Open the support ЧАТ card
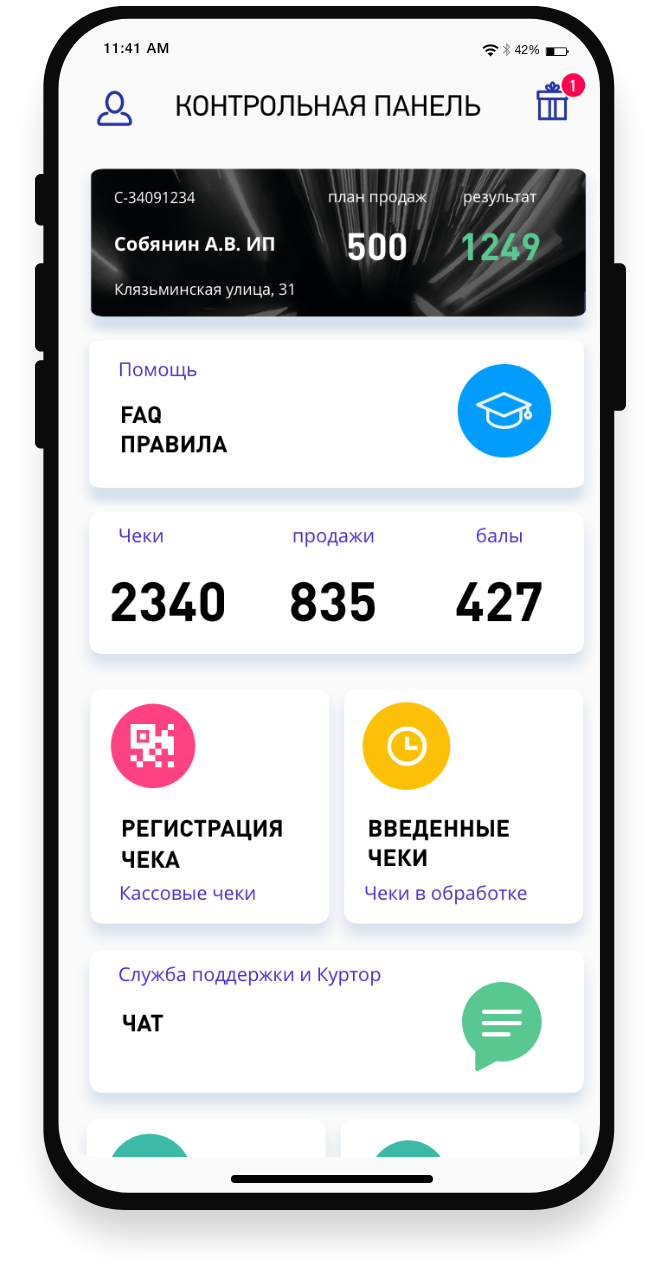The image size is (662, 1283). tap(336, 1021)
